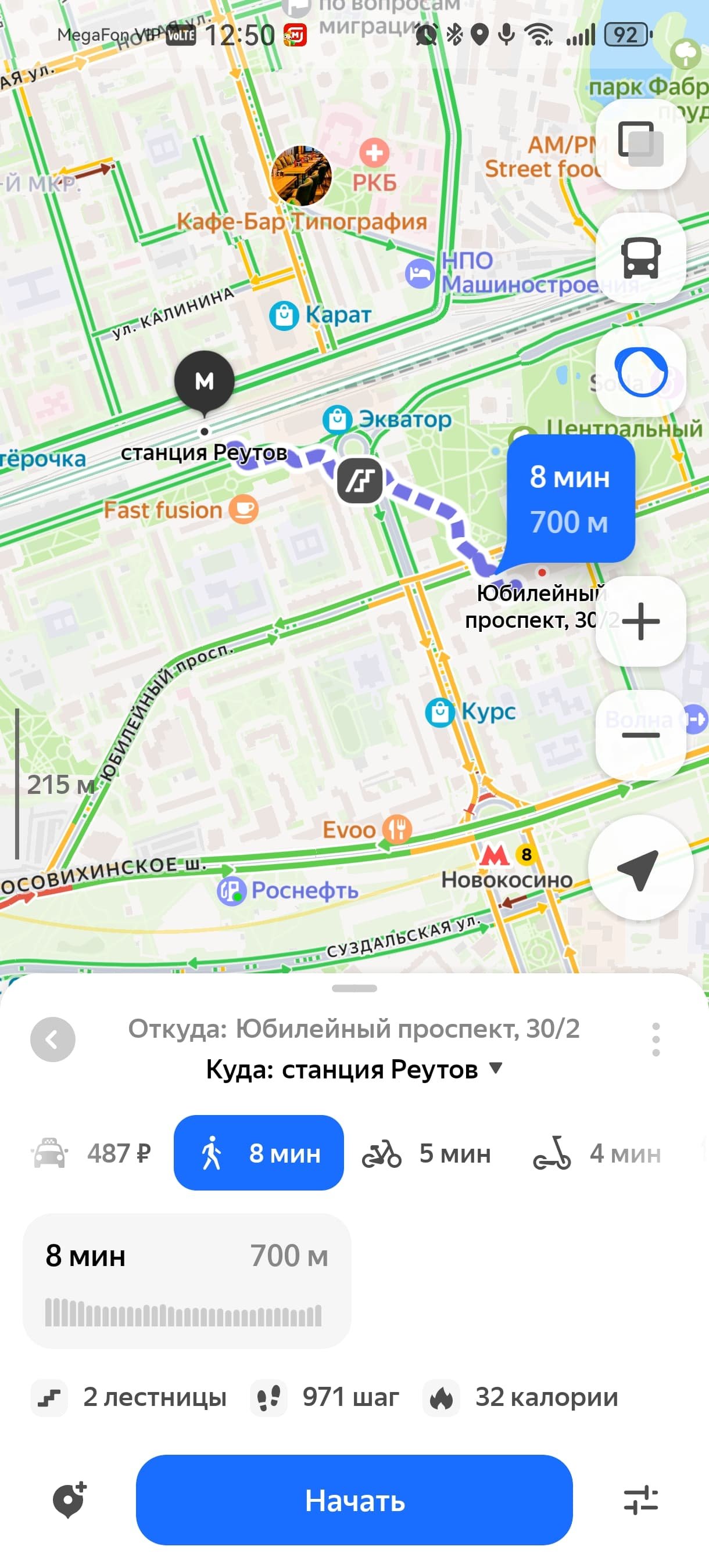The height and width of the screenshot is (1568, 709).
Task: Edit the starting point Юбилейный проспект, 30/2
Action: 353,1028
